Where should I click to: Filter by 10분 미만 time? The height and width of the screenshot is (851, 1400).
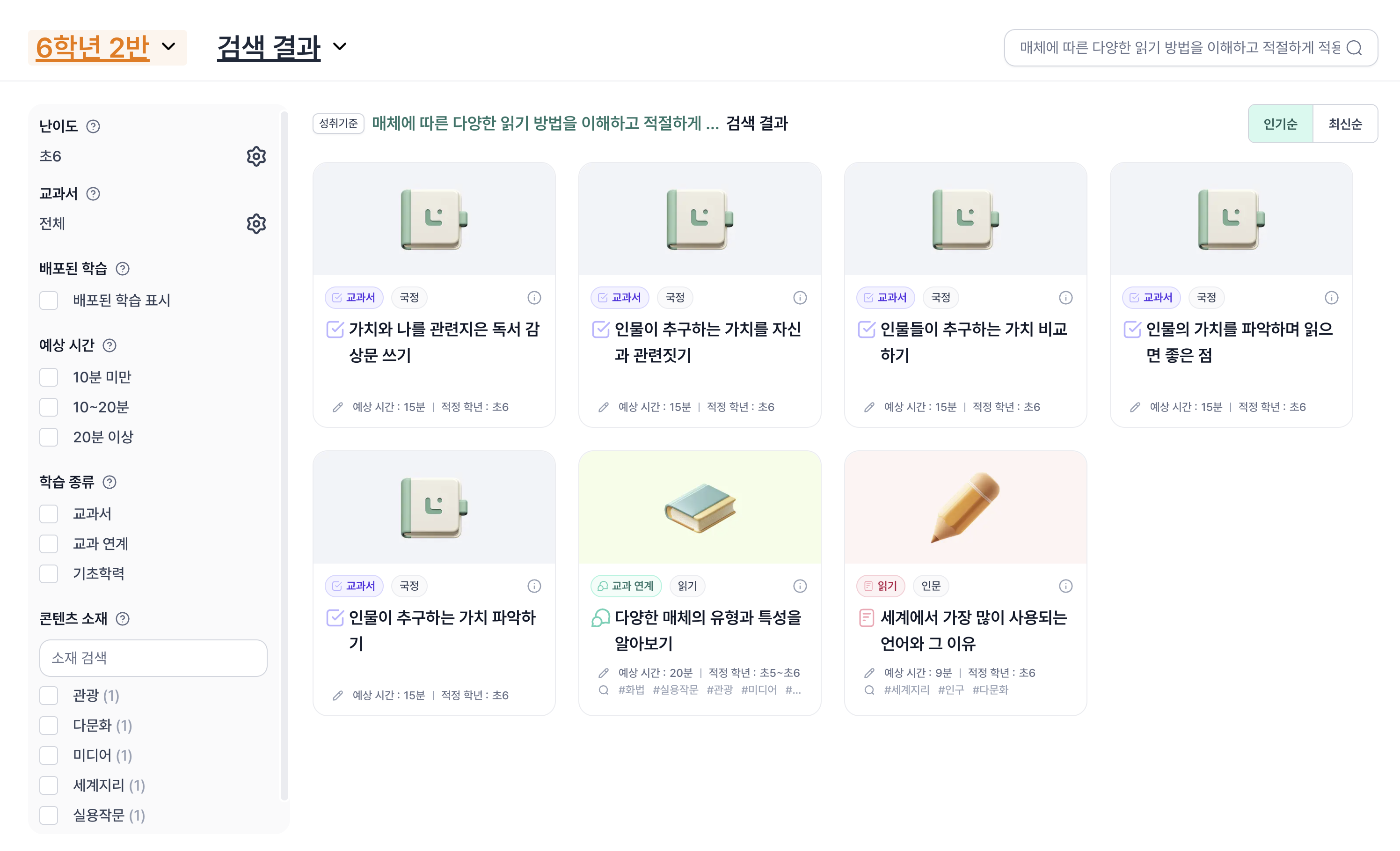[x=49, y=377]
